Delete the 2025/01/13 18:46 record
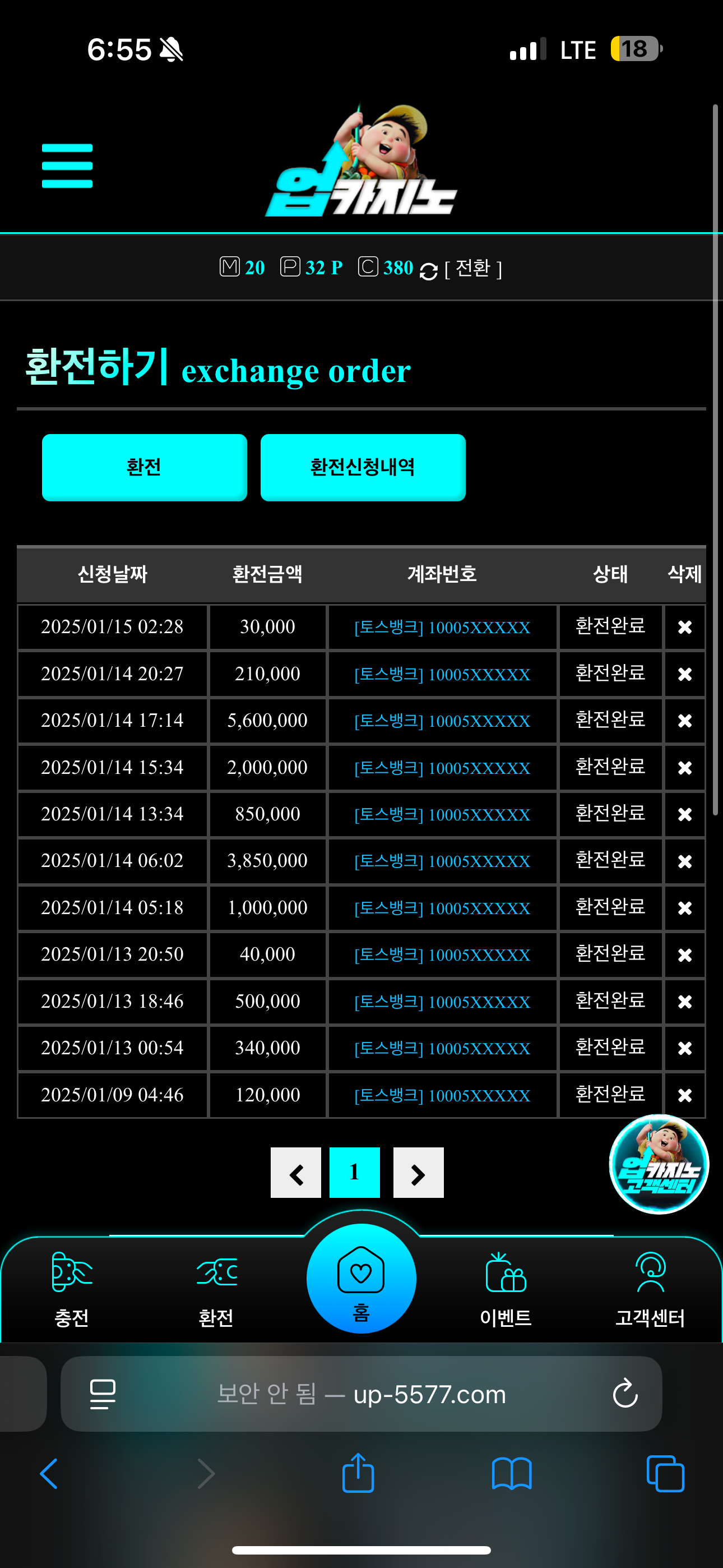The width and height of the screenshot is (723, 1568). pyautogui.click(x=684, y=1001)
